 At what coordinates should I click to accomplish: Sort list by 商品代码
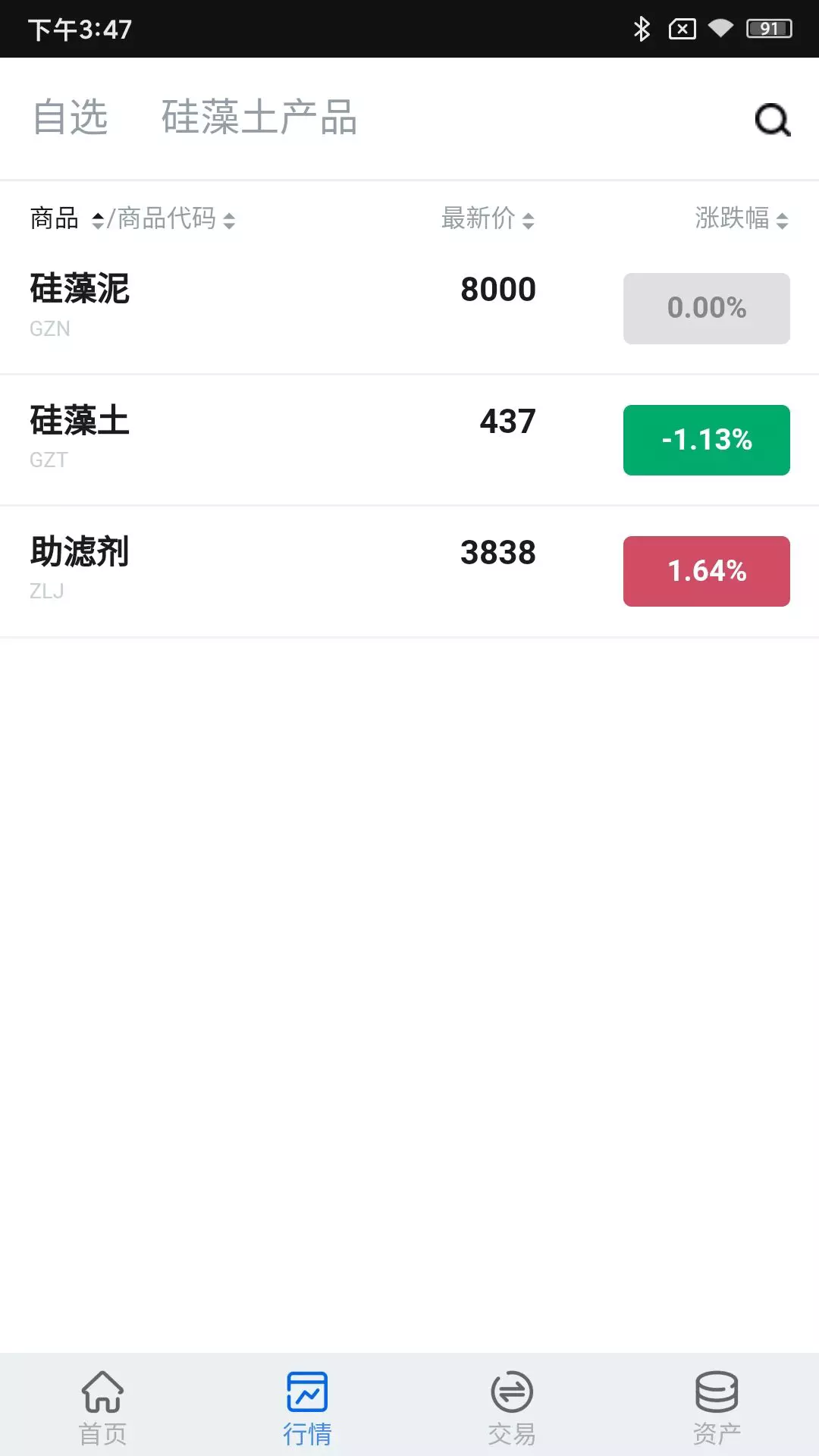(176, 219)
